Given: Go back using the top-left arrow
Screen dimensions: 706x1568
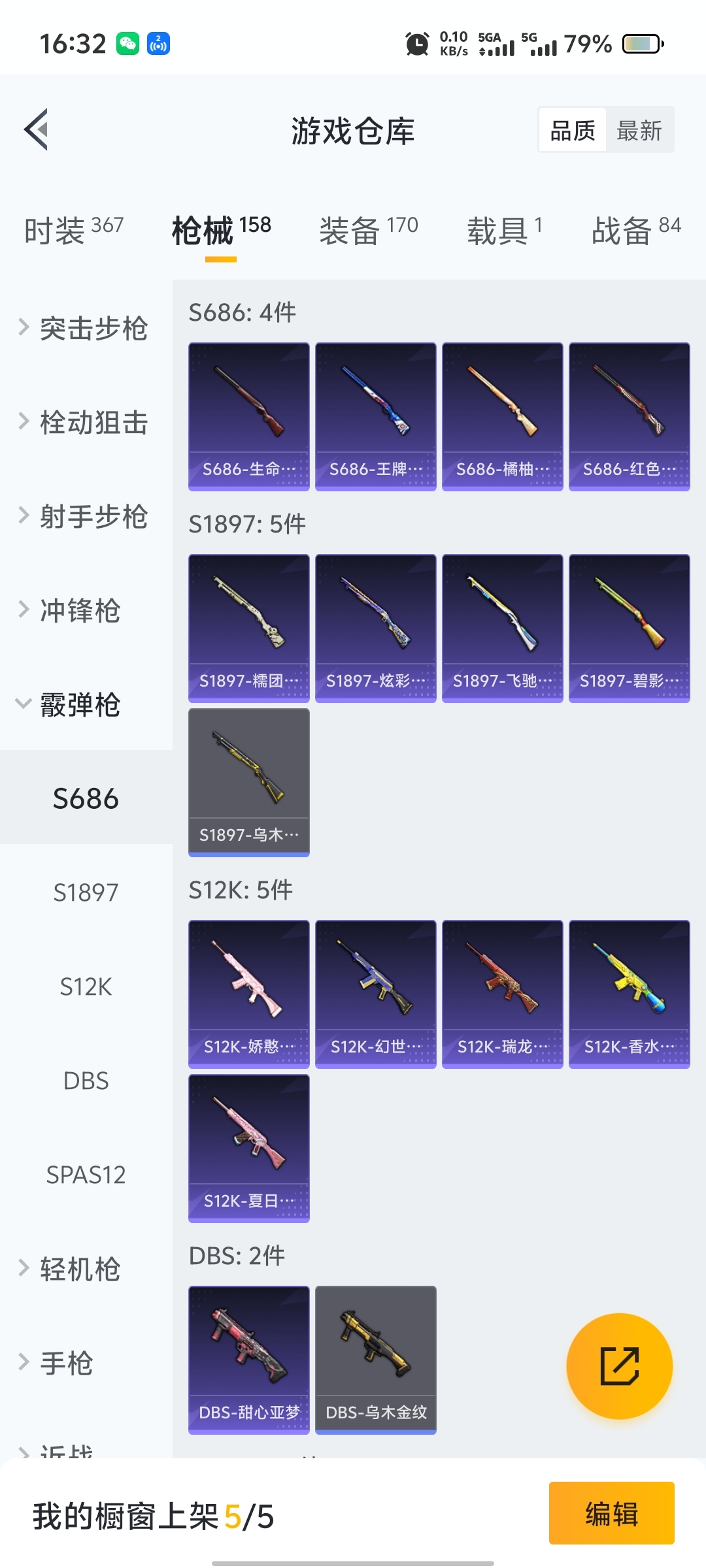Looking at the screenshot, I should 37,129.
